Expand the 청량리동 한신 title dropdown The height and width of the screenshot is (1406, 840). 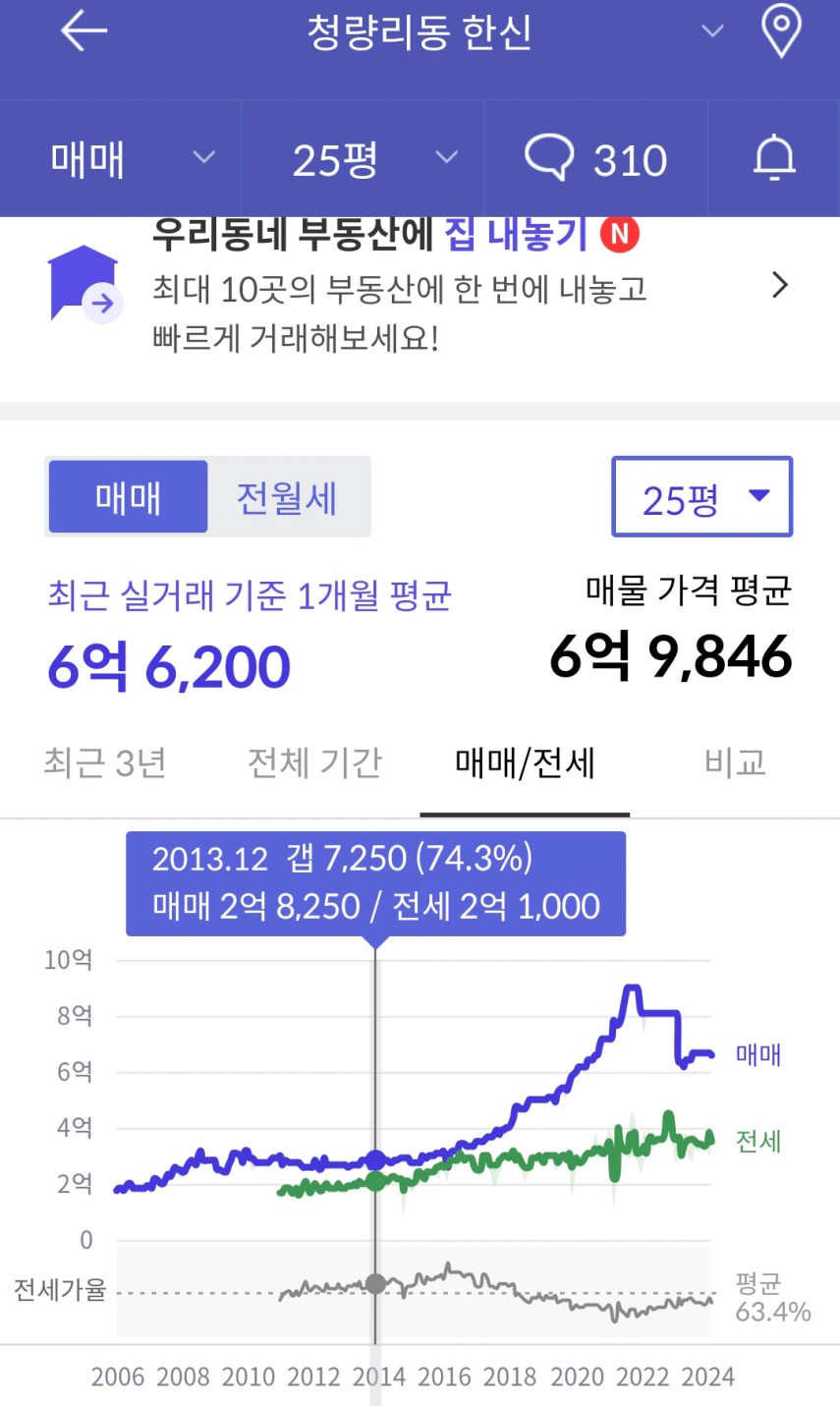coord(711,31)
